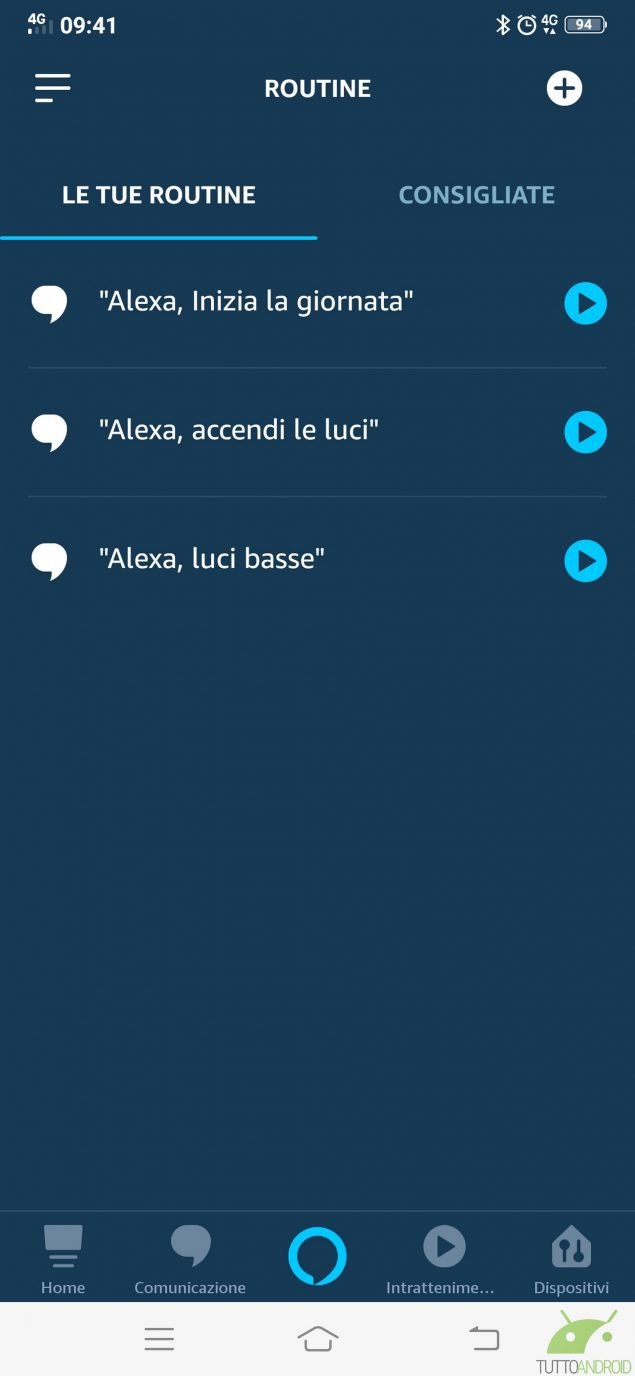The image size is (635, 1376).
Task: Play the "Alexa, accendi le luci" routine
Action: click(x=585, y=433)
